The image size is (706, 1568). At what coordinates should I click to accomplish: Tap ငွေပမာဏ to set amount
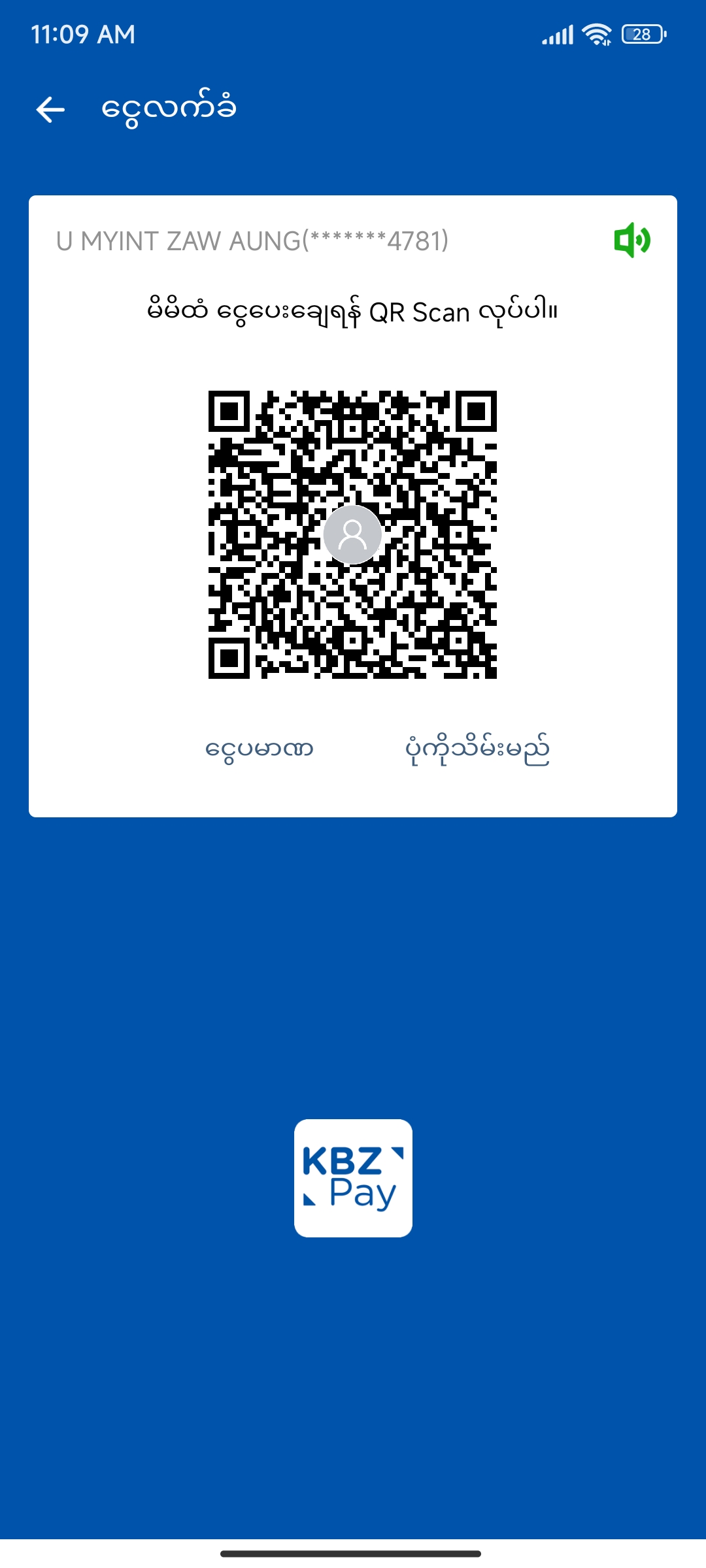260,749
